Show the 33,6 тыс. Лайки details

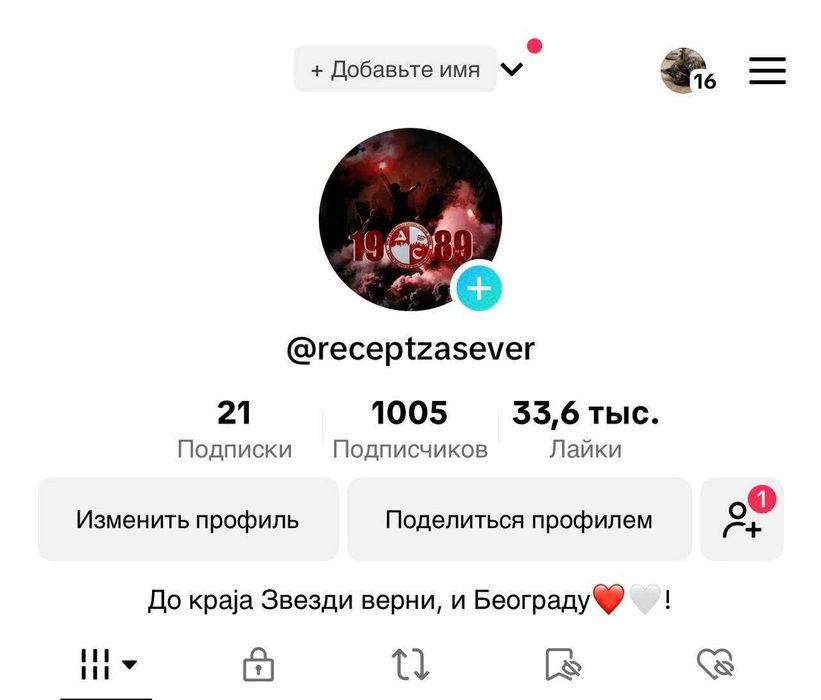(585, 430)
